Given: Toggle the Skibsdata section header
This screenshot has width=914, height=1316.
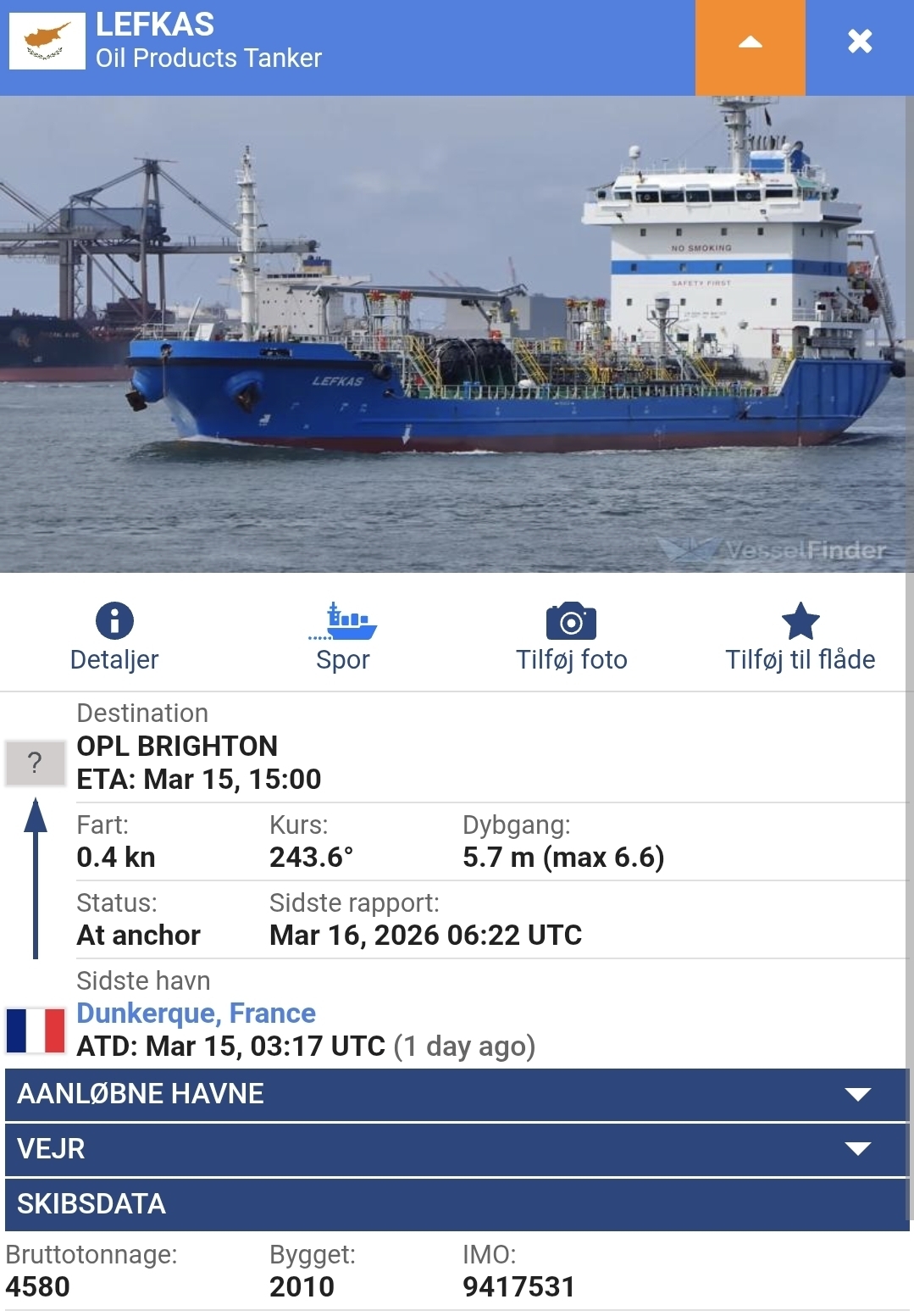Looking at the screenshot, I should (x=457, y=1204).
